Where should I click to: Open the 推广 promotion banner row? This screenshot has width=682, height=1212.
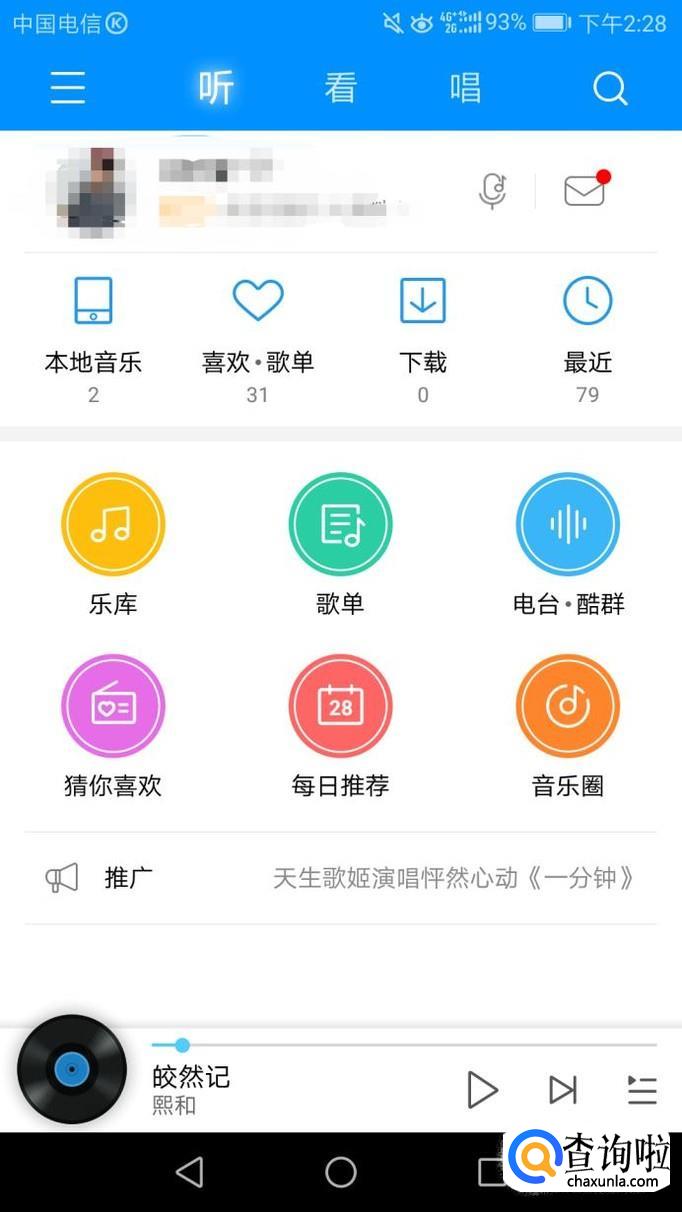(x=340, y=878)
